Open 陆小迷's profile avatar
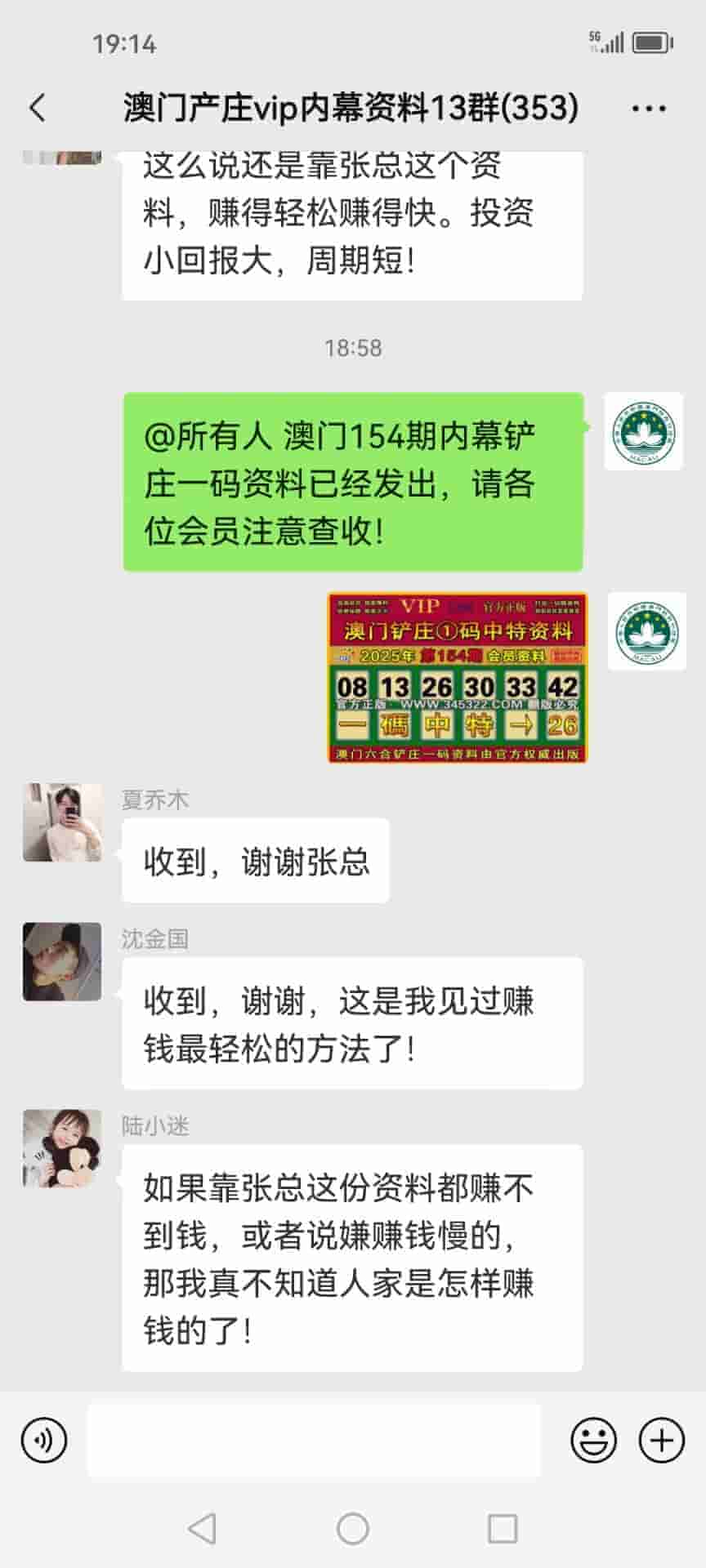The height and width of the screenshot is (1568, 706). (62, 1148)
